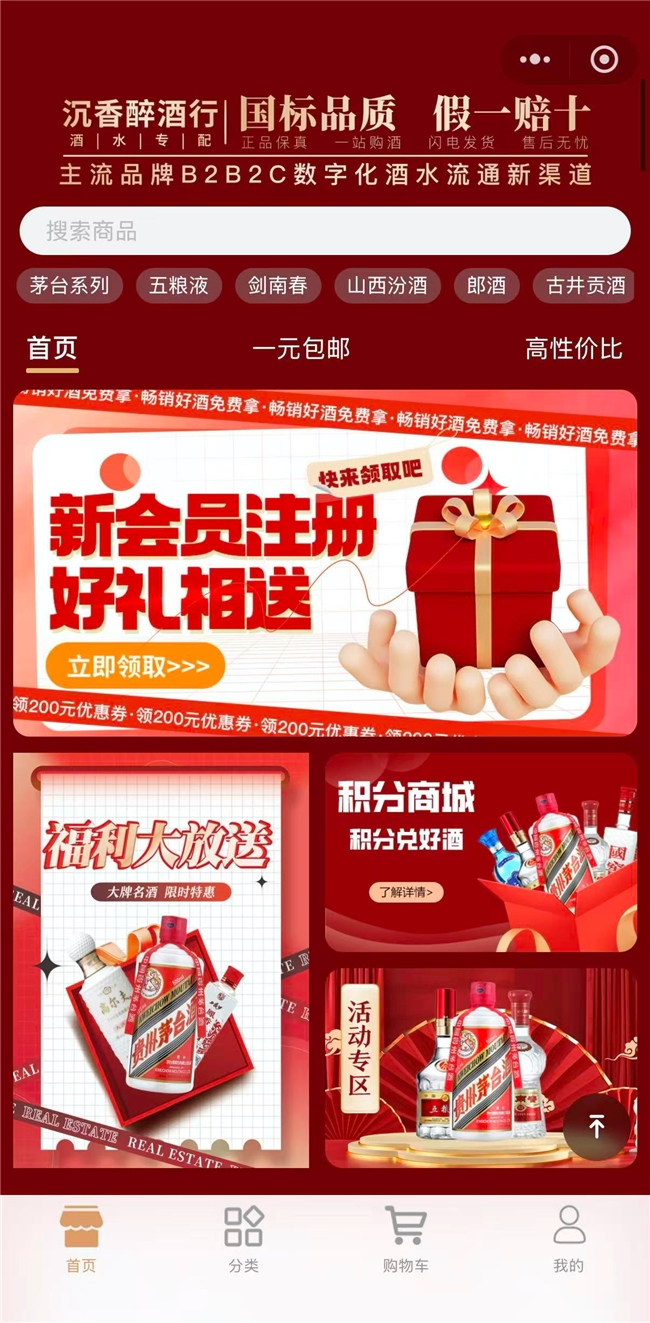Image resolution: width=650 pixels, height=1323 pixels.
Task: Jump back to top with the arrow button
Action: point(596,1127)
